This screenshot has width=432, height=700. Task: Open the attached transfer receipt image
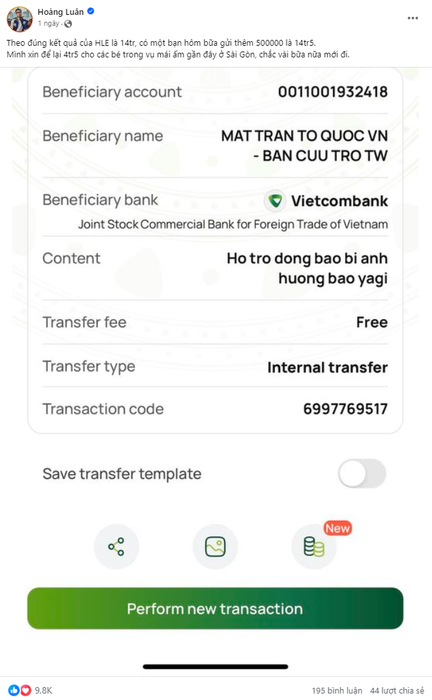coord(216,371)
